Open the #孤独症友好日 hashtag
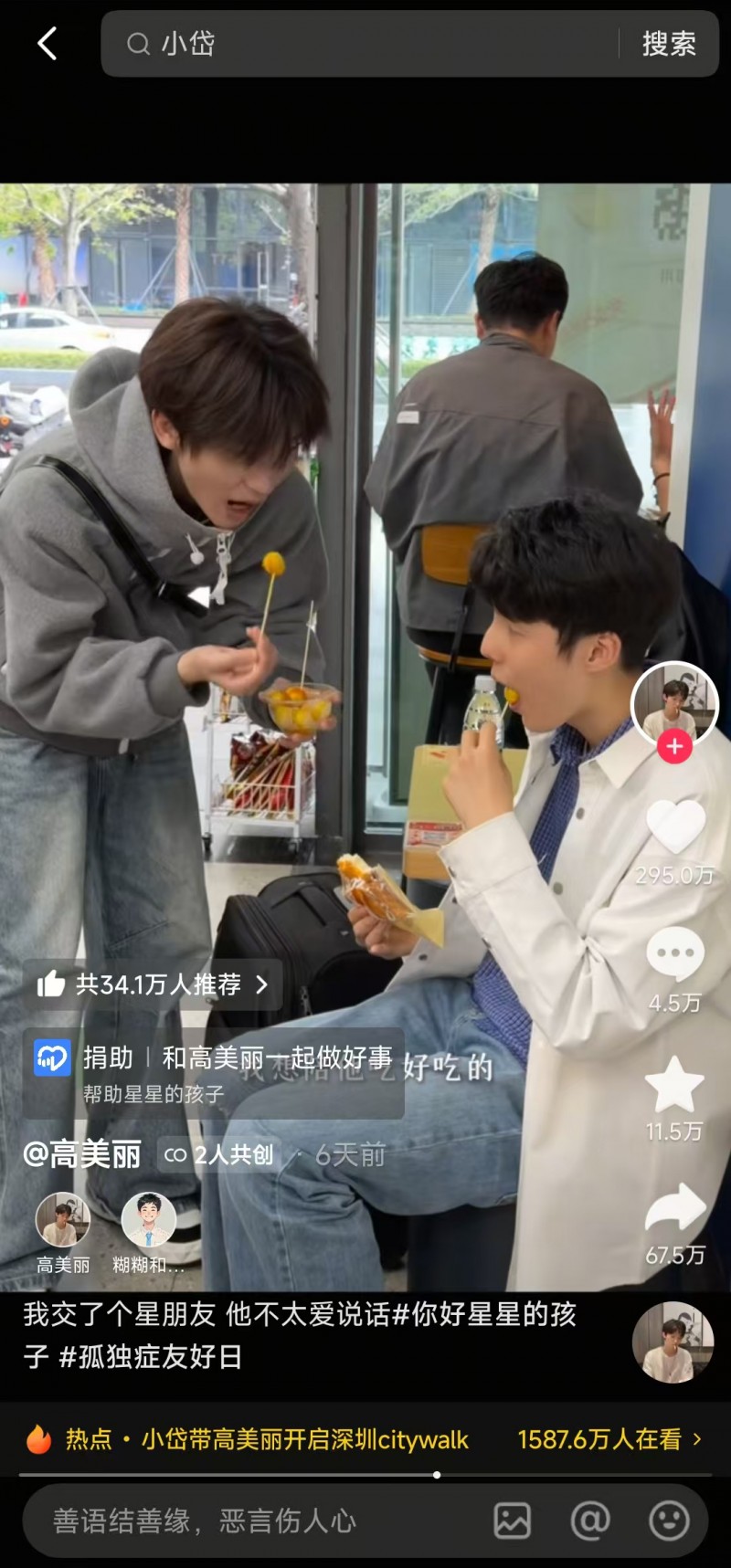731x1568 pixels. pyautogui.click(x=151, y=1356)
